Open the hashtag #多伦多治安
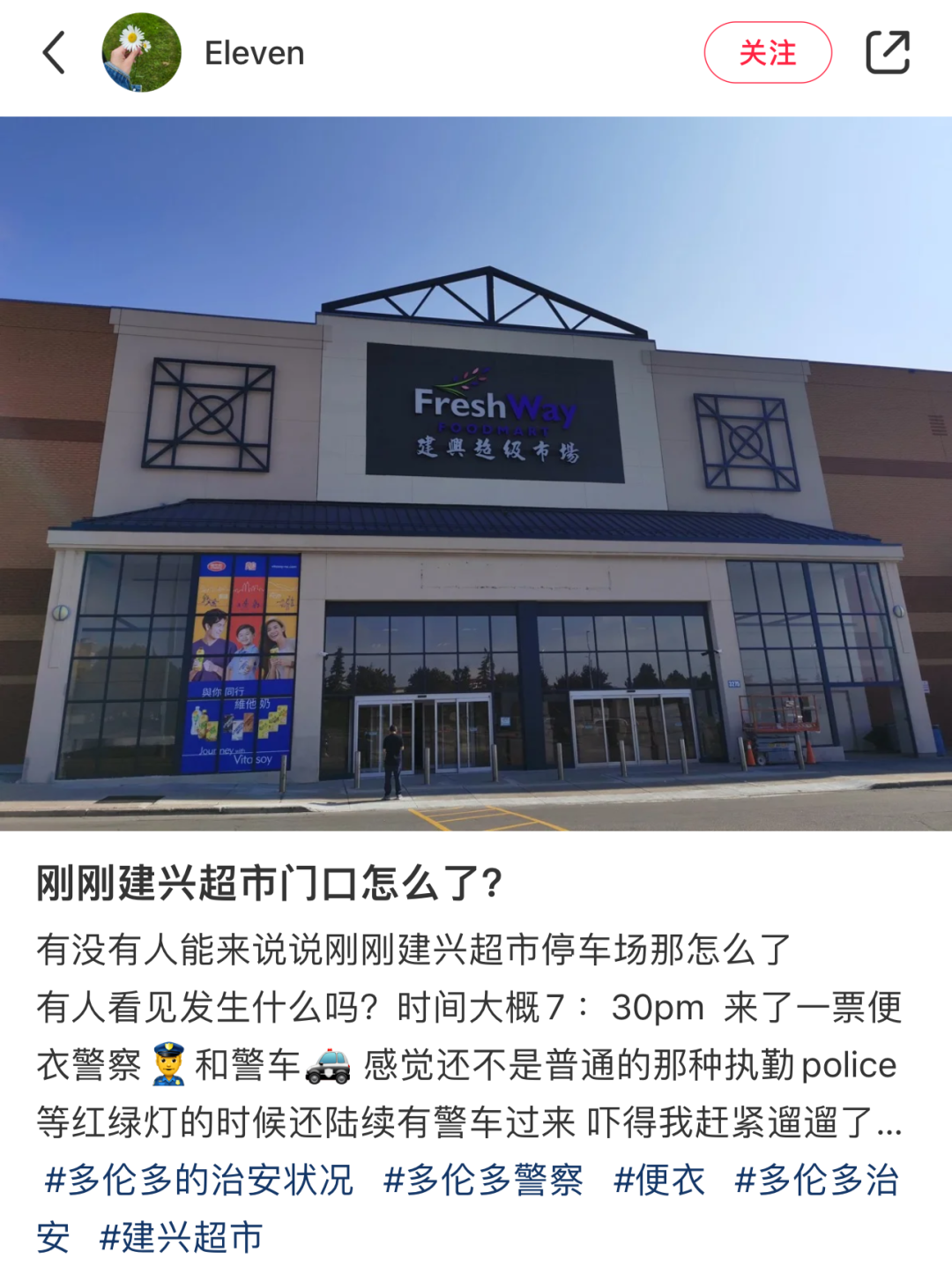 (x=815, y=1180)
